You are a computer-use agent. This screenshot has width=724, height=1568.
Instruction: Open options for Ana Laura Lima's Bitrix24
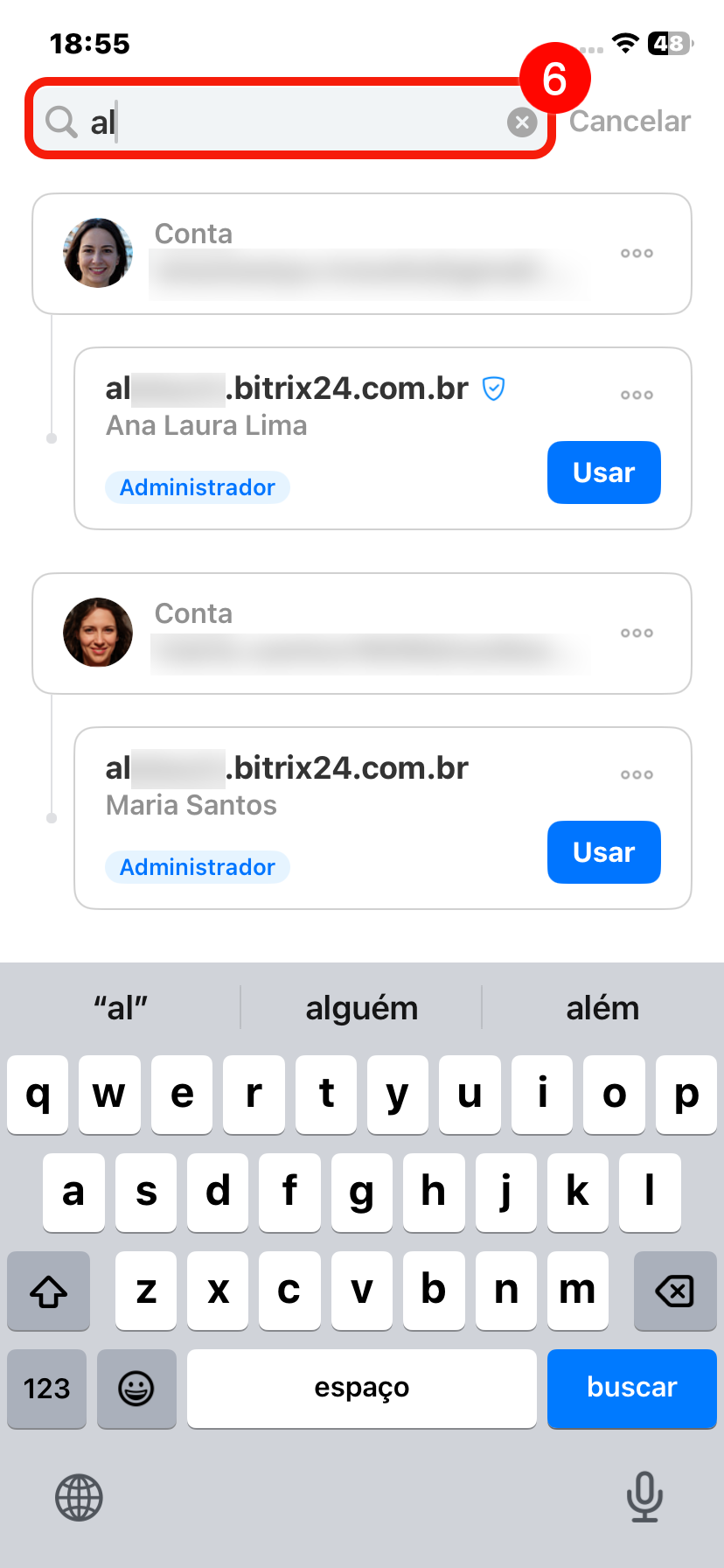pyautogui.click(x=637, y=395)
